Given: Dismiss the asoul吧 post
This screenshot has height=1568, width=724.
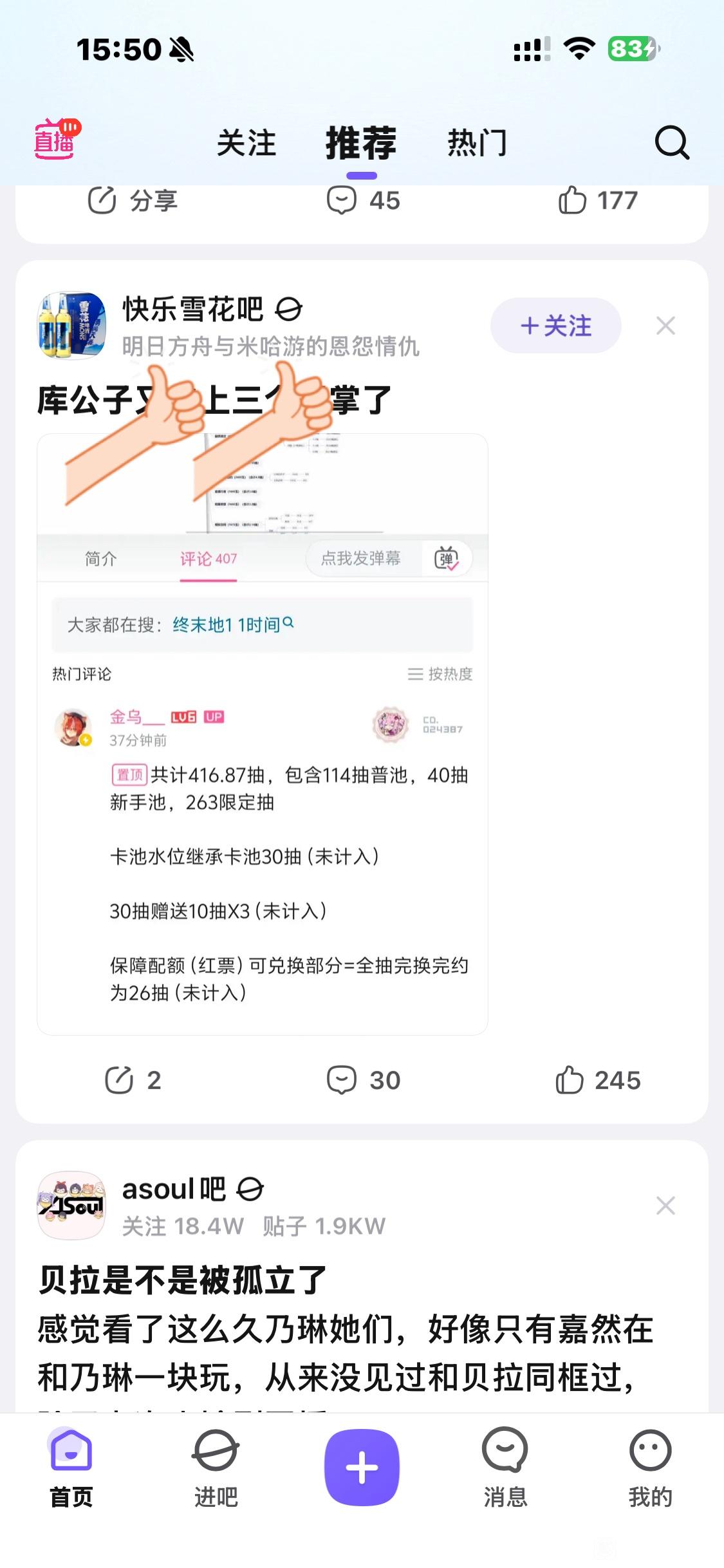Looking at the screenshot, I should click(665, 1205).
